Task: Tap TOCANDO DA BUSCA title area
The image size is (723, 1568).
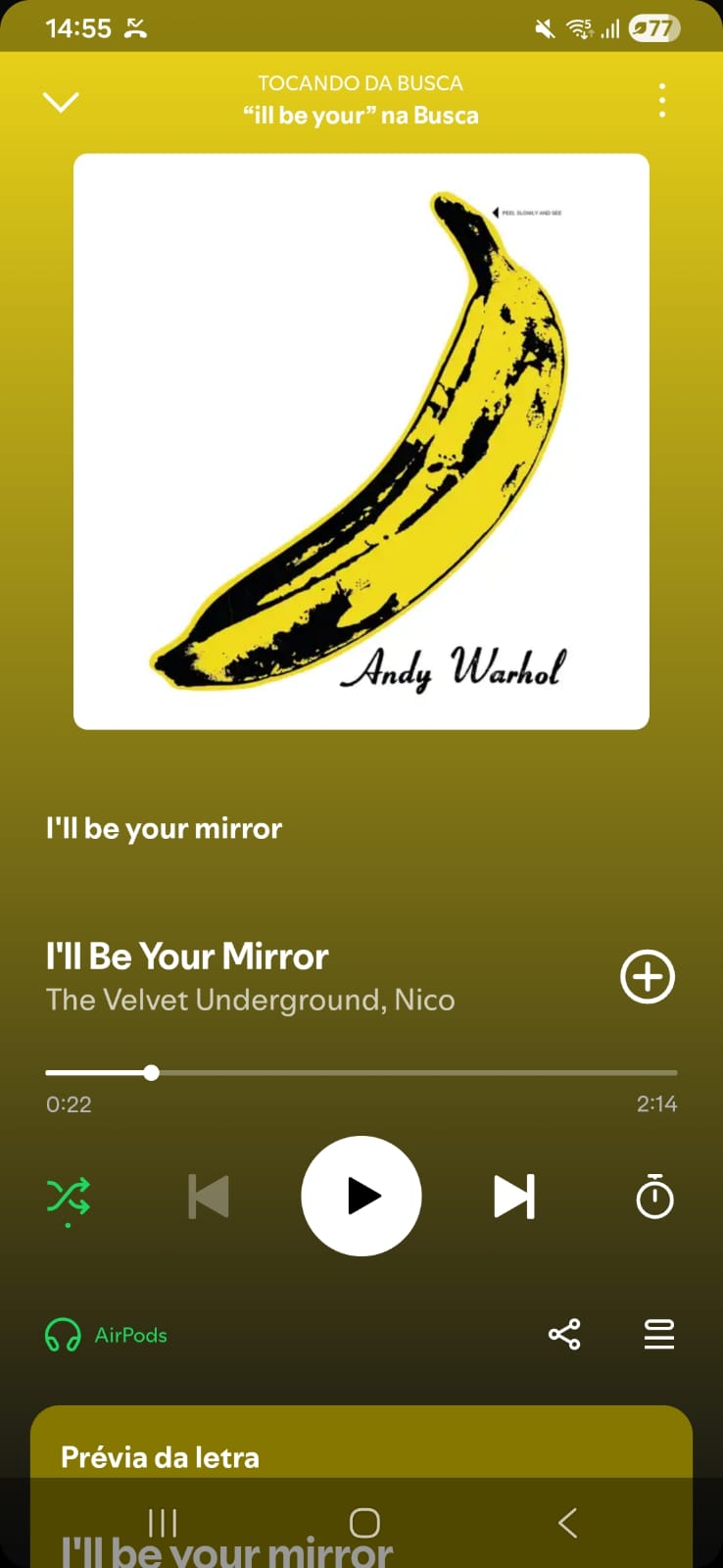Action: pyautogui.click(x=361, y=83)
